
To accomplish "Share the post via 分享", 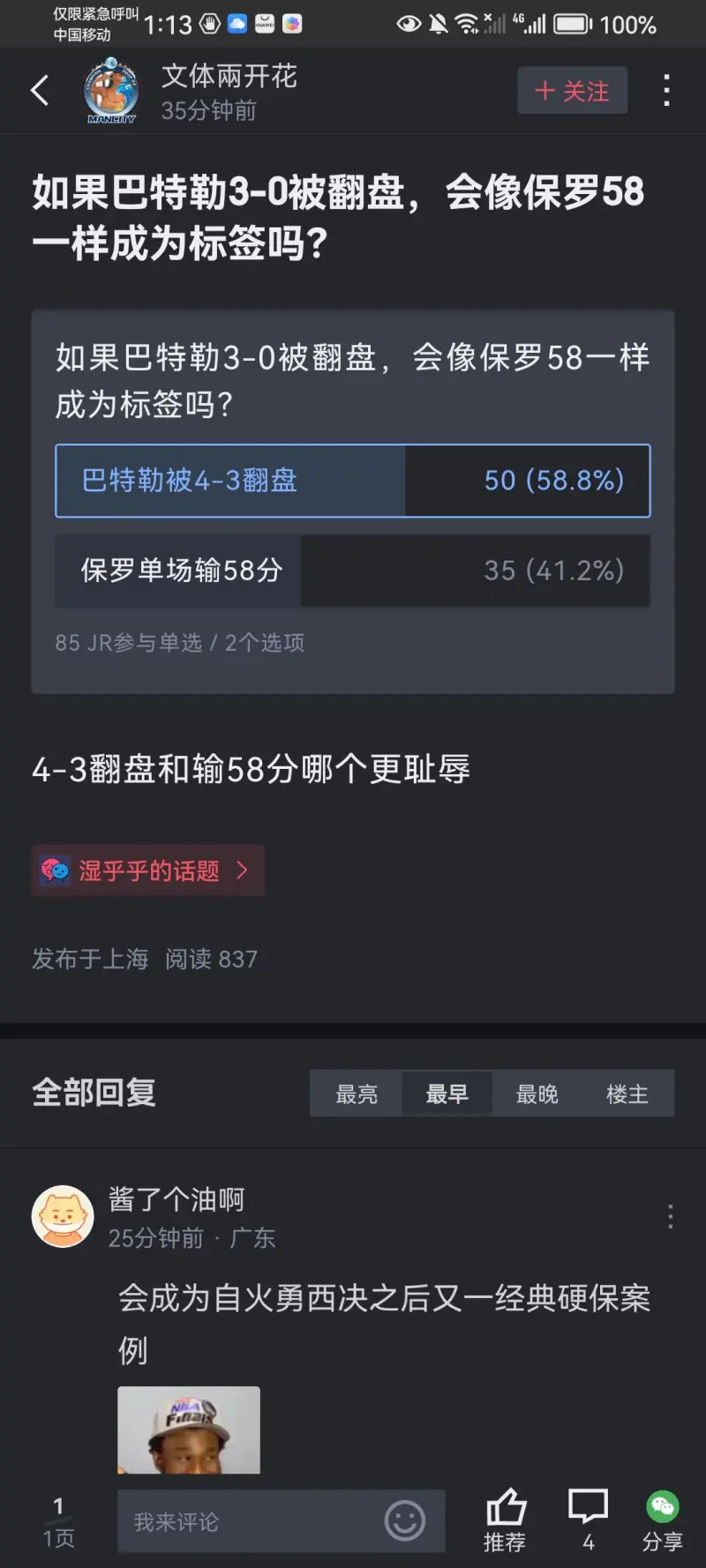I will click(662, 1519).
